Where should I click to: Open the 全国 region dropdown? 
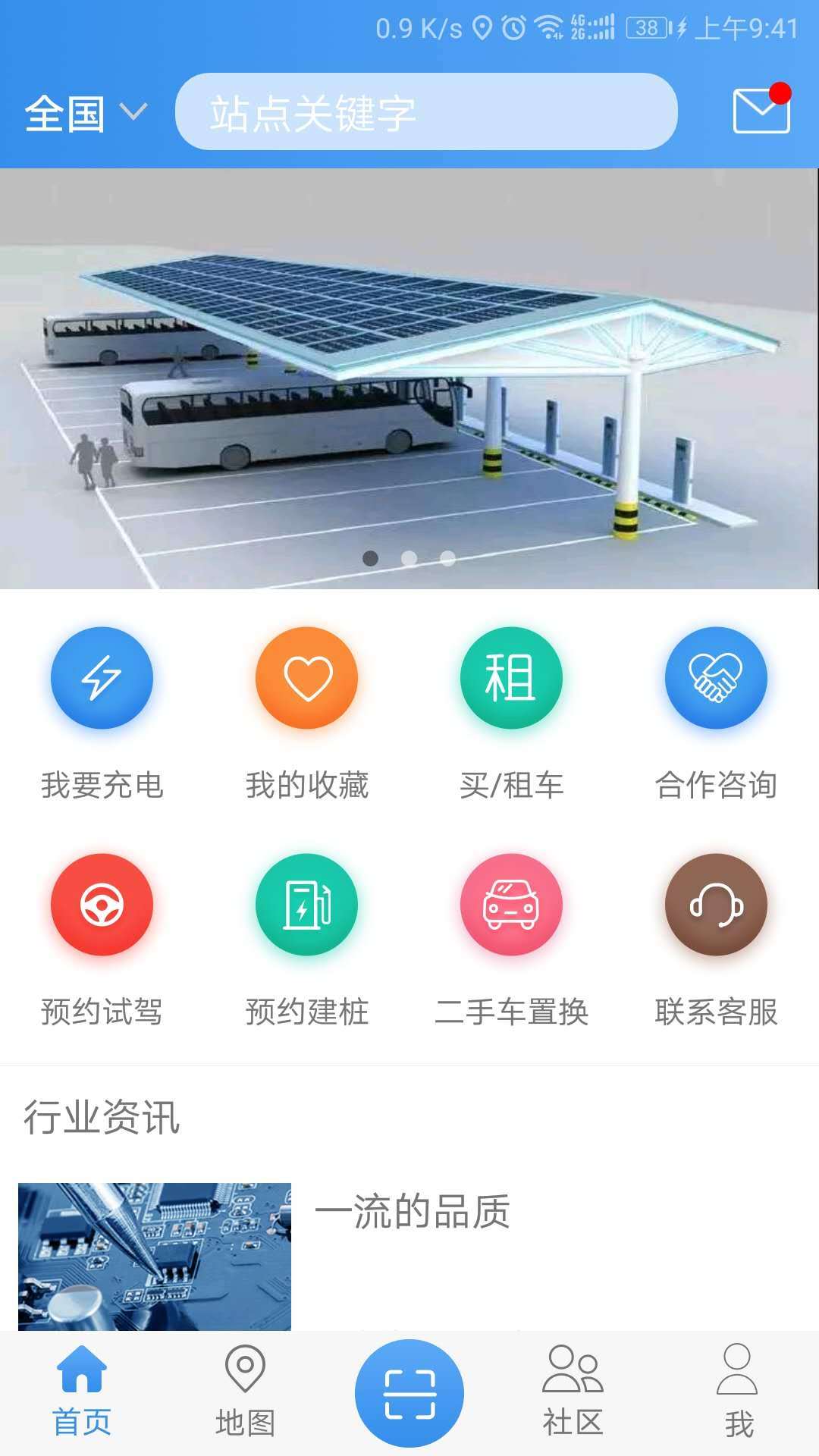(85, 114)
